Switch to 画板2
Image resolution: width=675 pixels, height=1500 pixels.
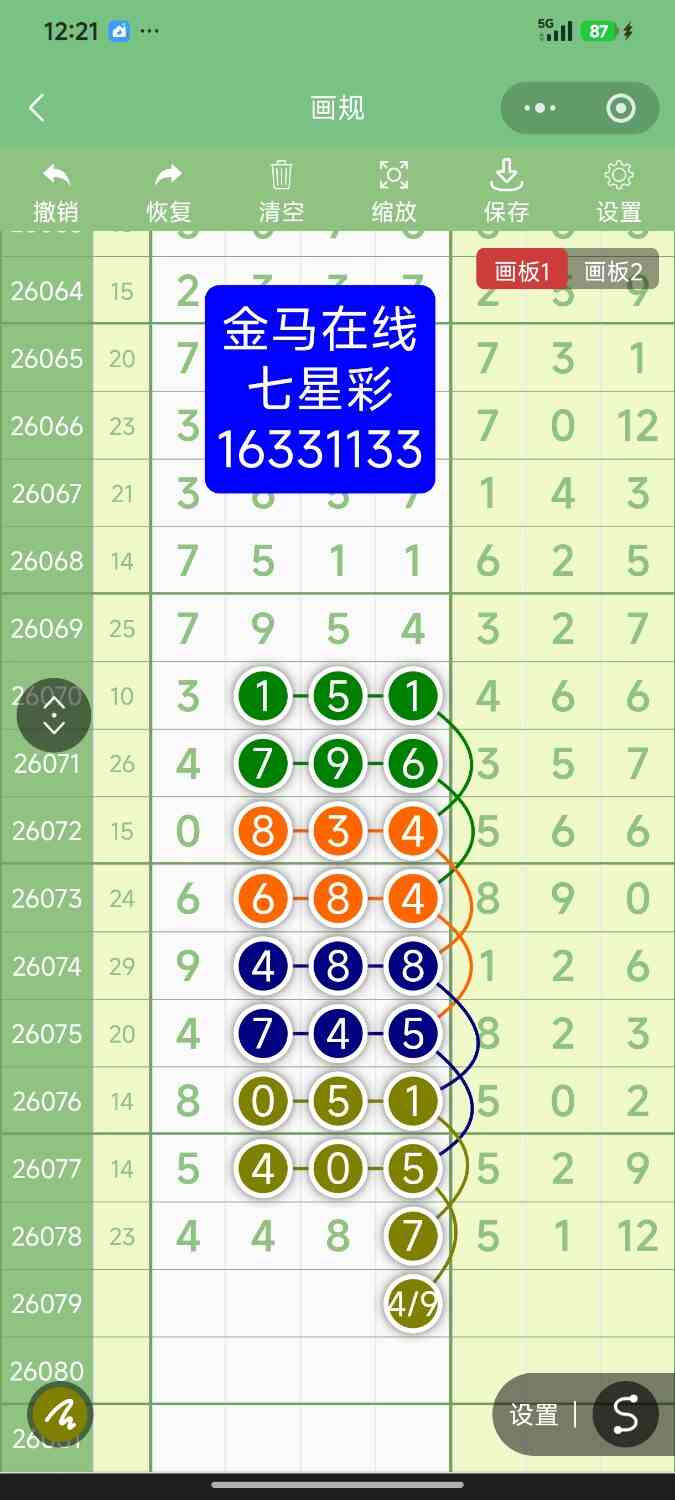pyautogui.click(x=613, y=270)
